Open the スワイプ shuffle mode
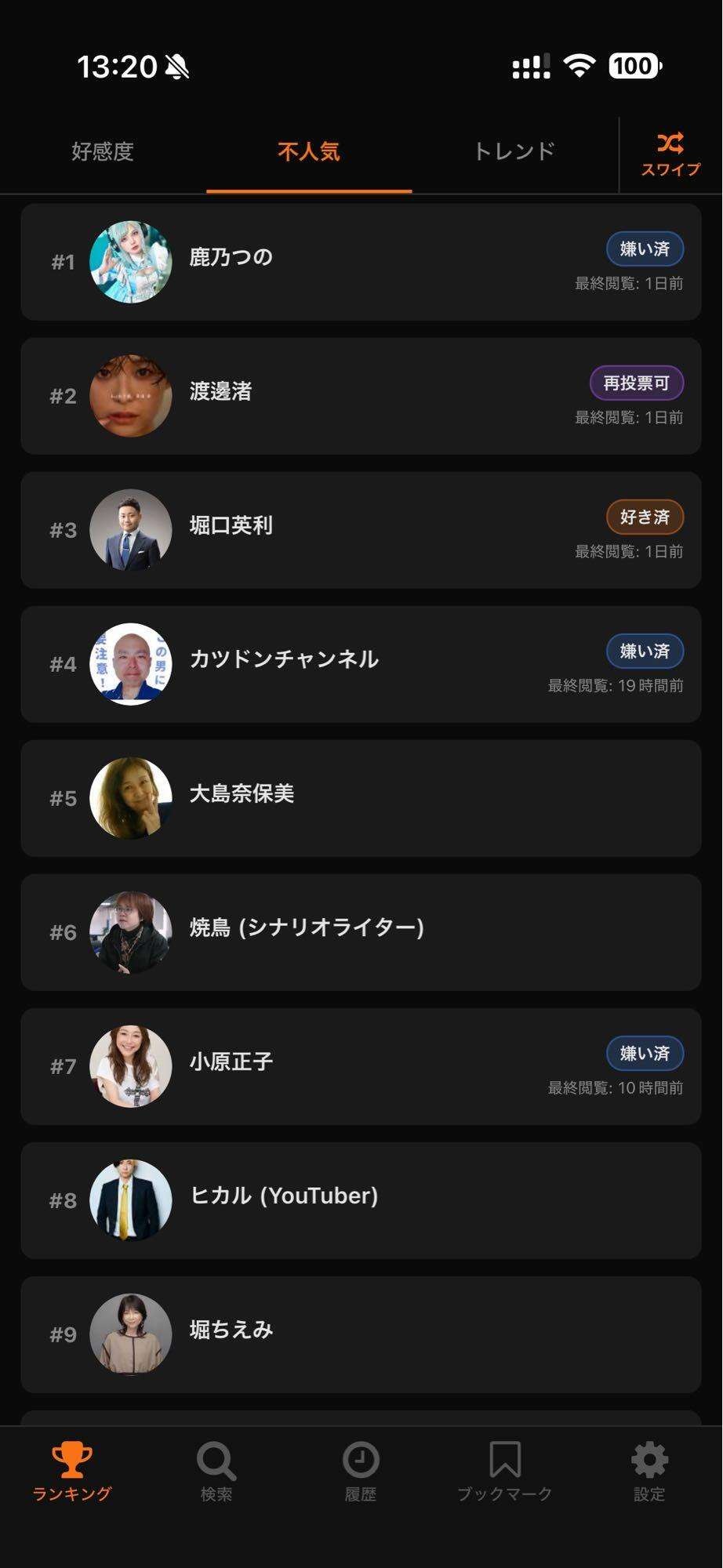Image resolution: width=723 pixels, height=1568 pixels. tap(670, 154)
